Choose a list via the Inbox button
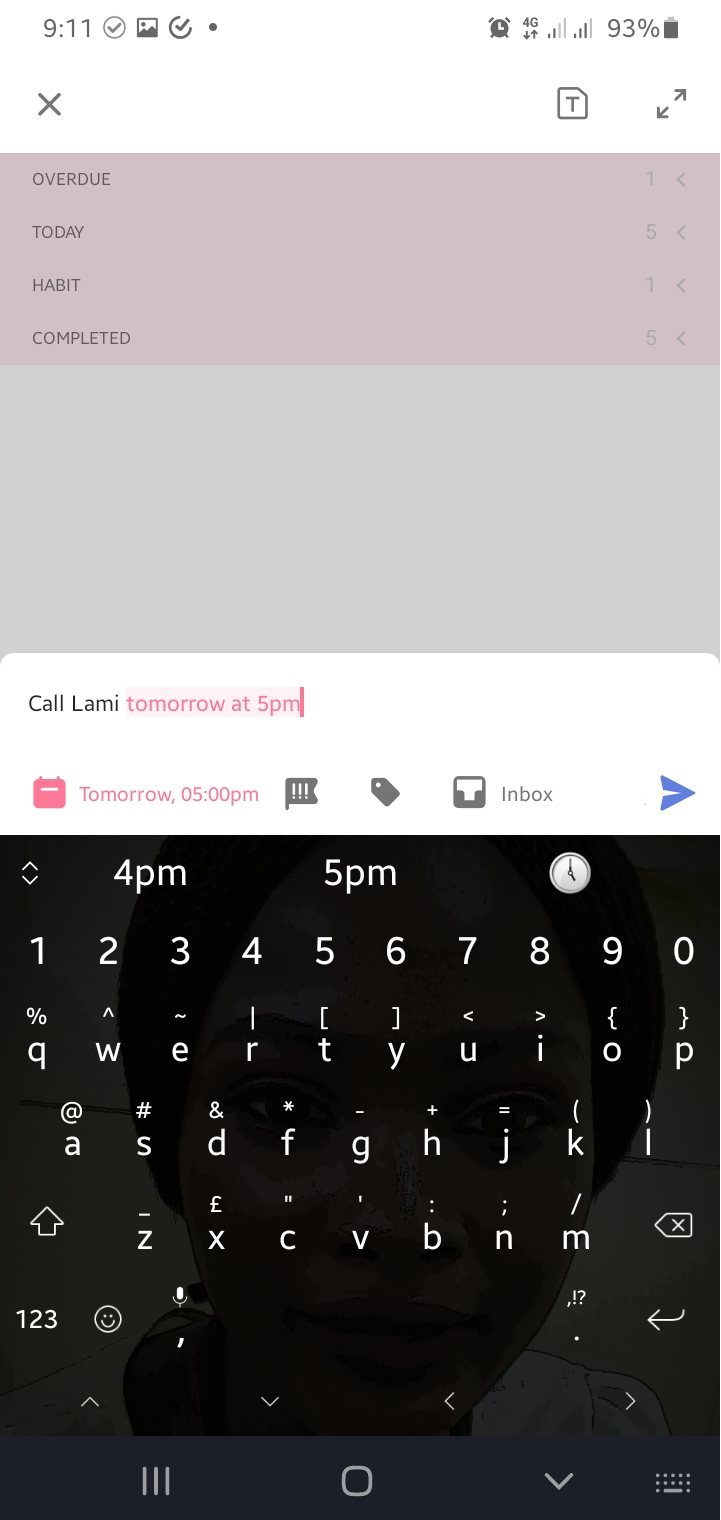Image resolution: width=721 pixels, height=1520 pixels. (x=503, y=793)
